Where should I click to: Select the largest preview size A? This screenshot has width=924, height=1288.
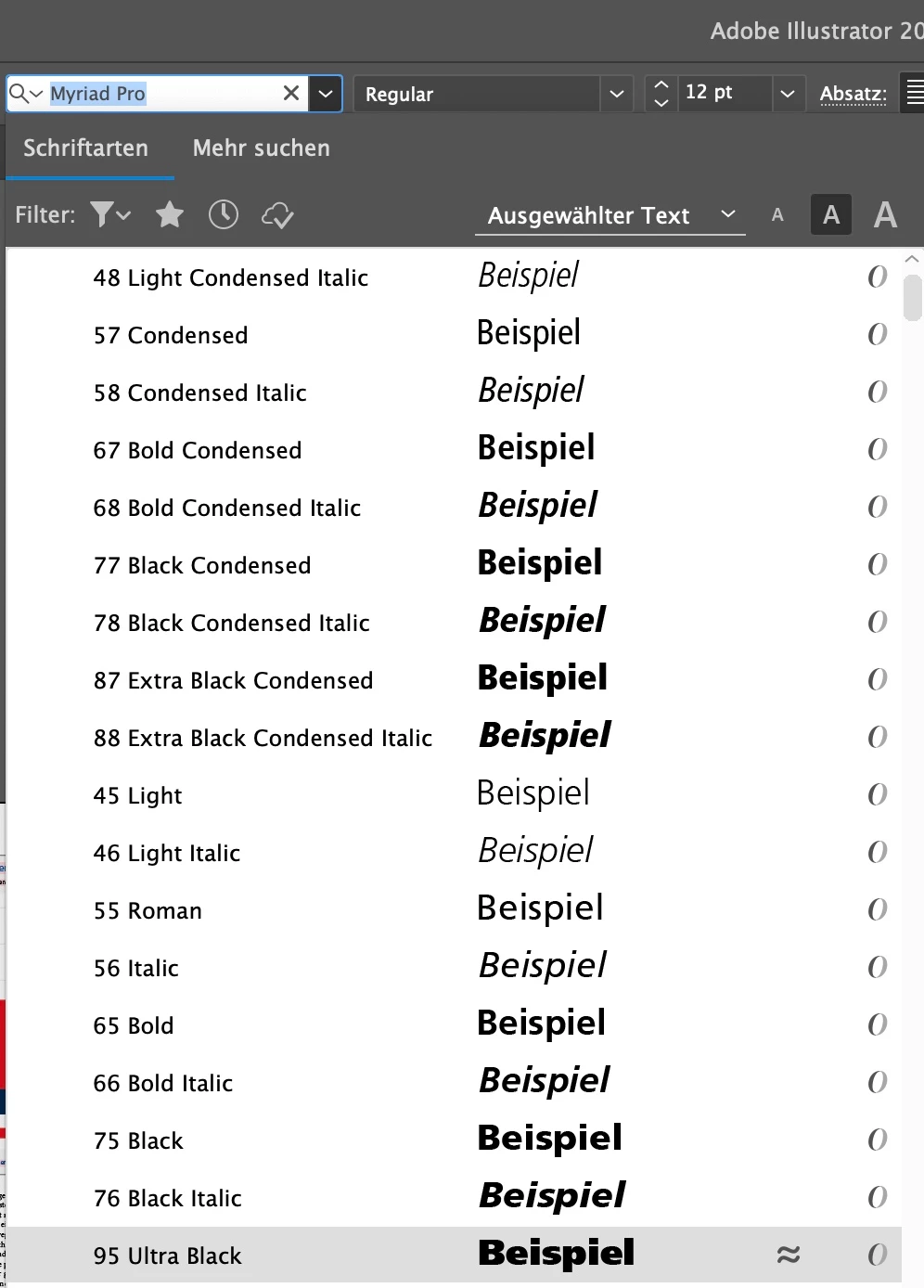[x=885, y=215]
